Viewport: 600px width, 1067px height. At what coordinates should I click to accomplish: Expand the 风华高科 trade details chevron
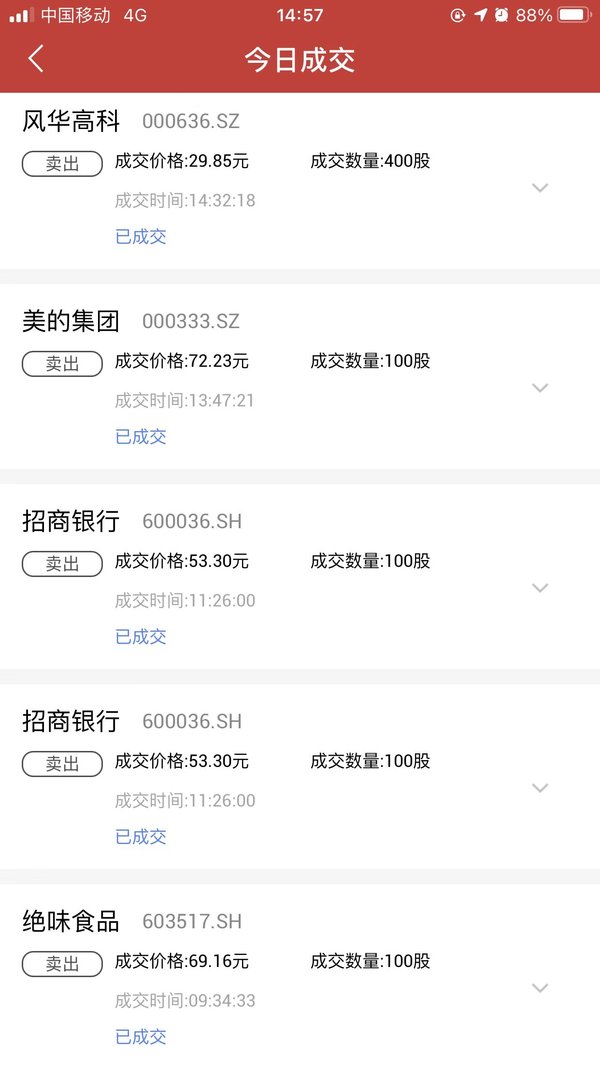tap(539, 188)
